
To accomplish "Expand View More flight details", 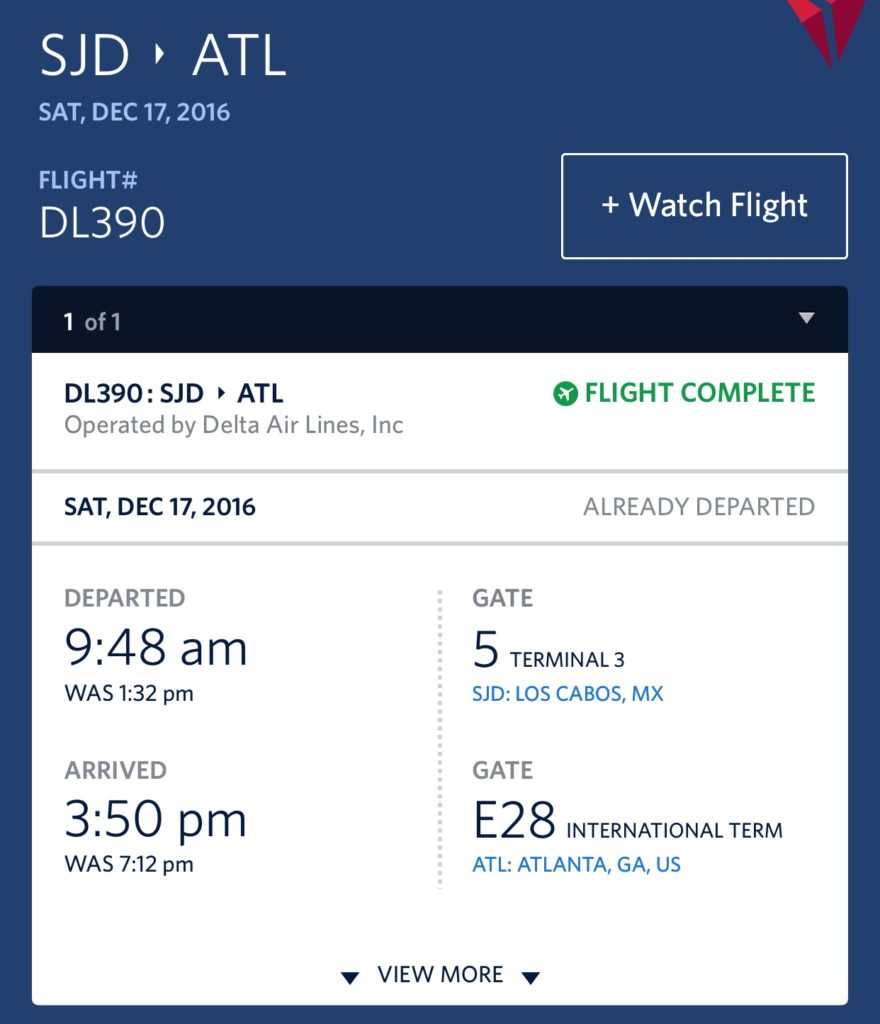I will click(x=440, y=975).
